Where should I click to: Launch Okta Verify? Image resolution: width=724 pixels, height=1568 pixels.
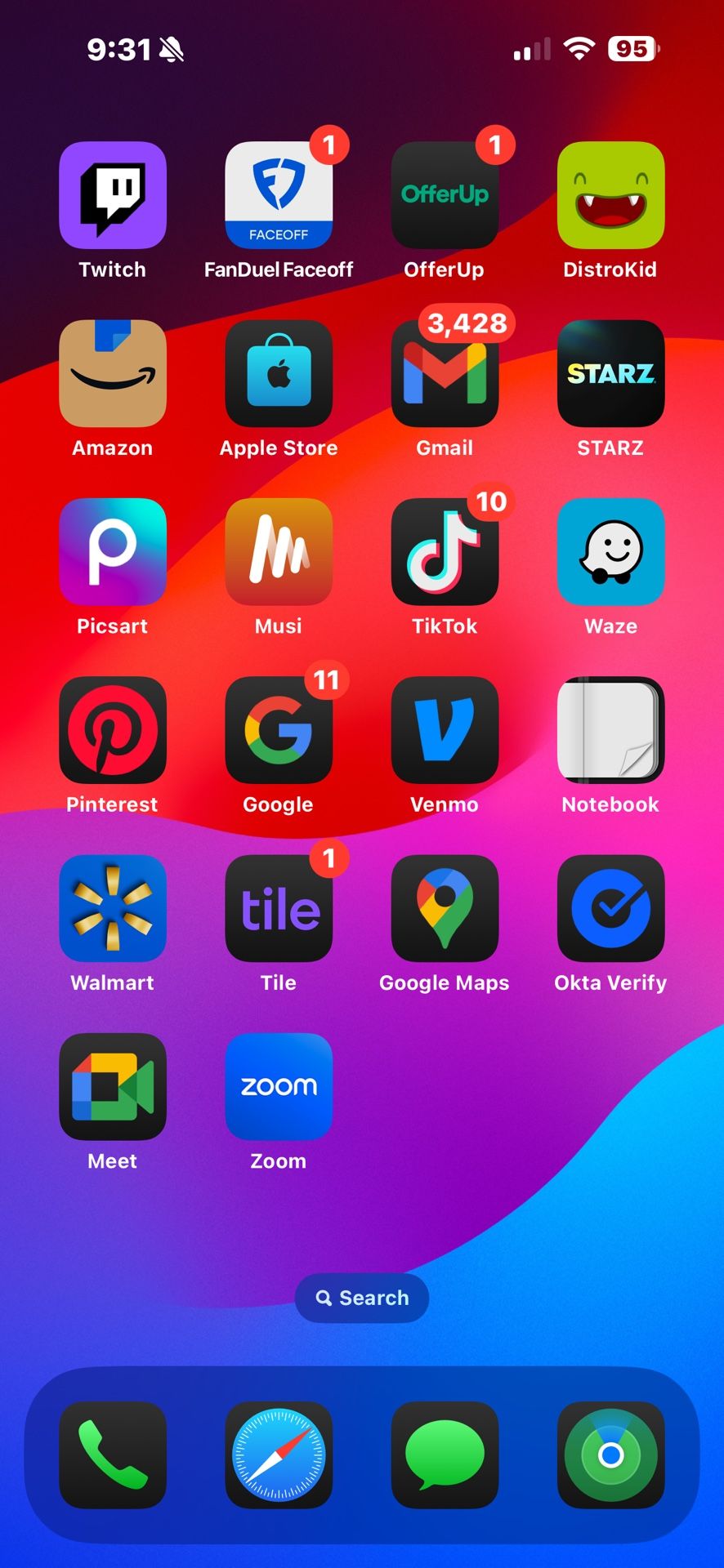(610, 908)
